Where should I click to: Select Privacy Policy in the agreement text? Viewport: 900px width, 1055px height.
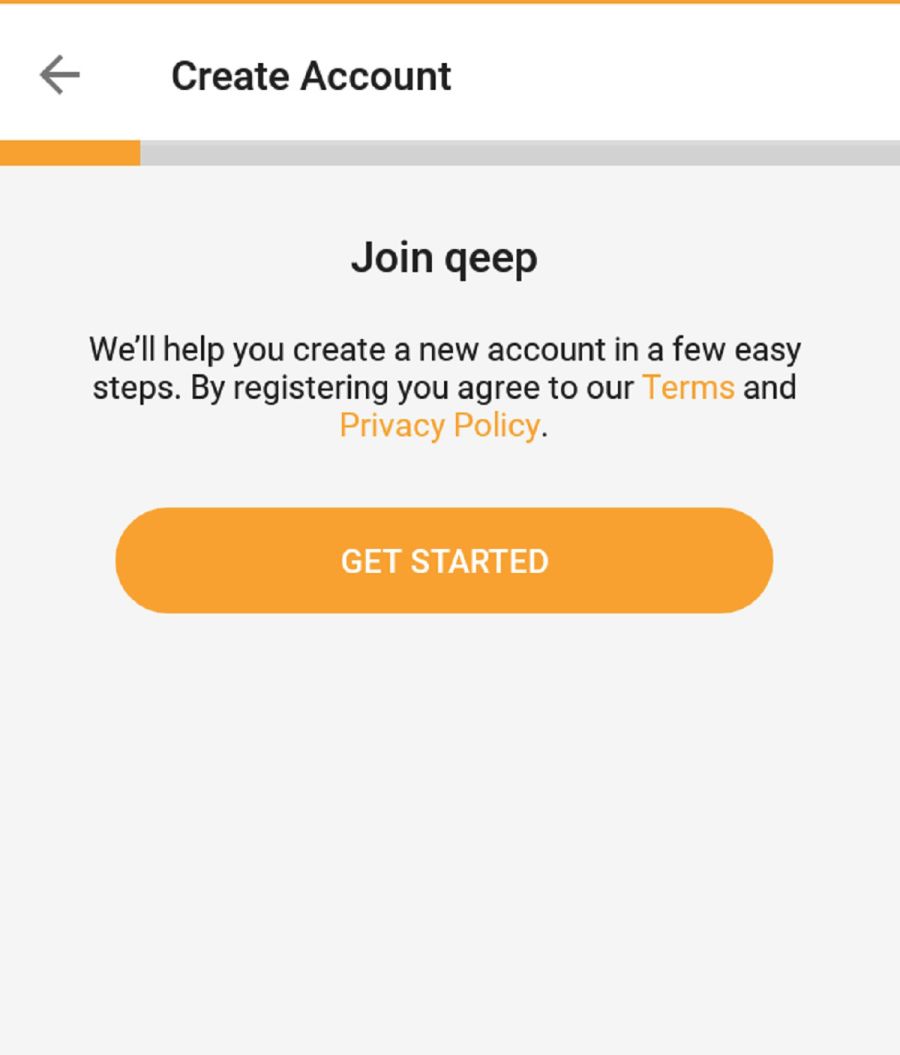point(439,425)
